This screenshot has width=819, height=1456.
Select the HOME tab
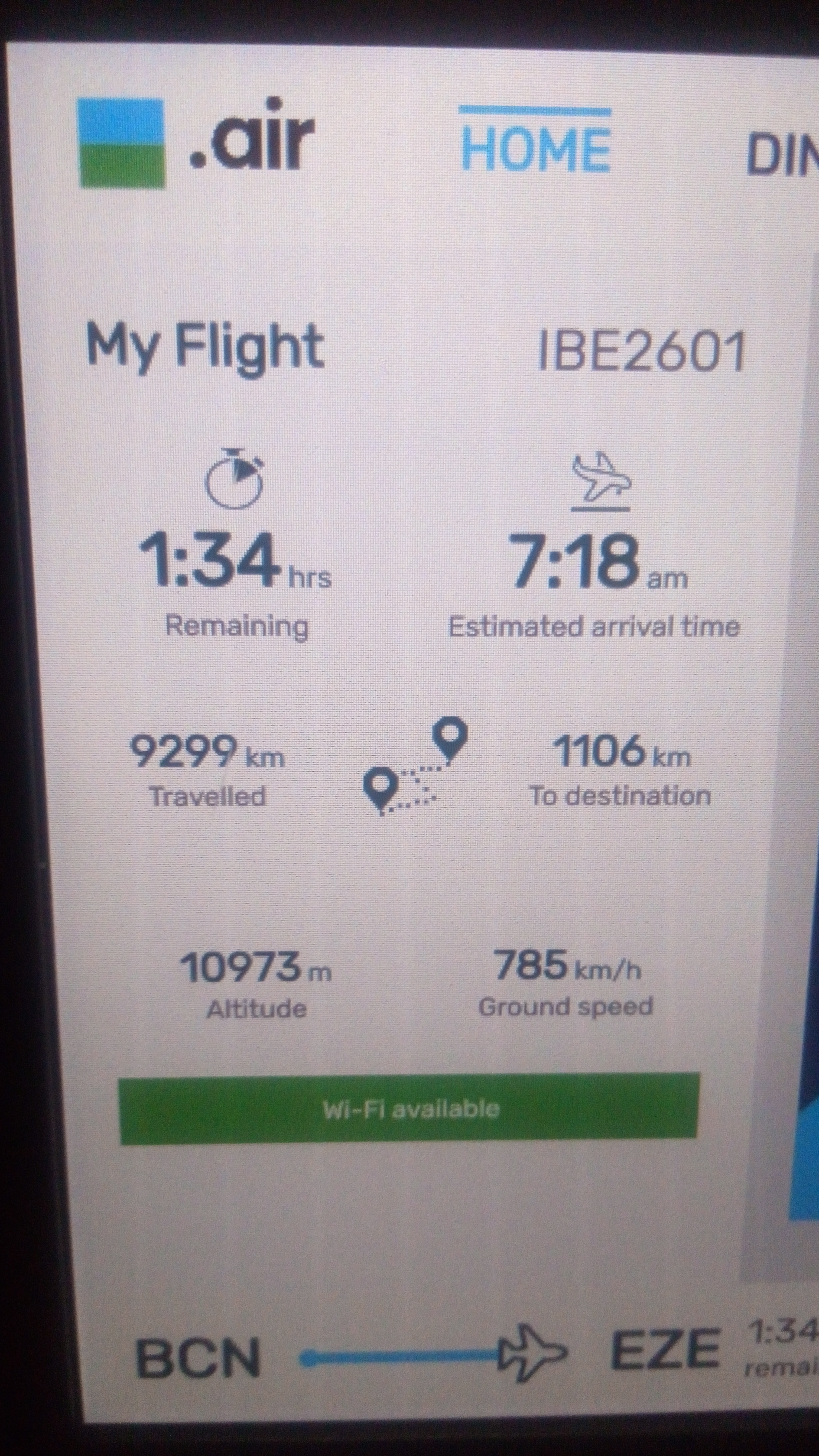click(535, 148)
